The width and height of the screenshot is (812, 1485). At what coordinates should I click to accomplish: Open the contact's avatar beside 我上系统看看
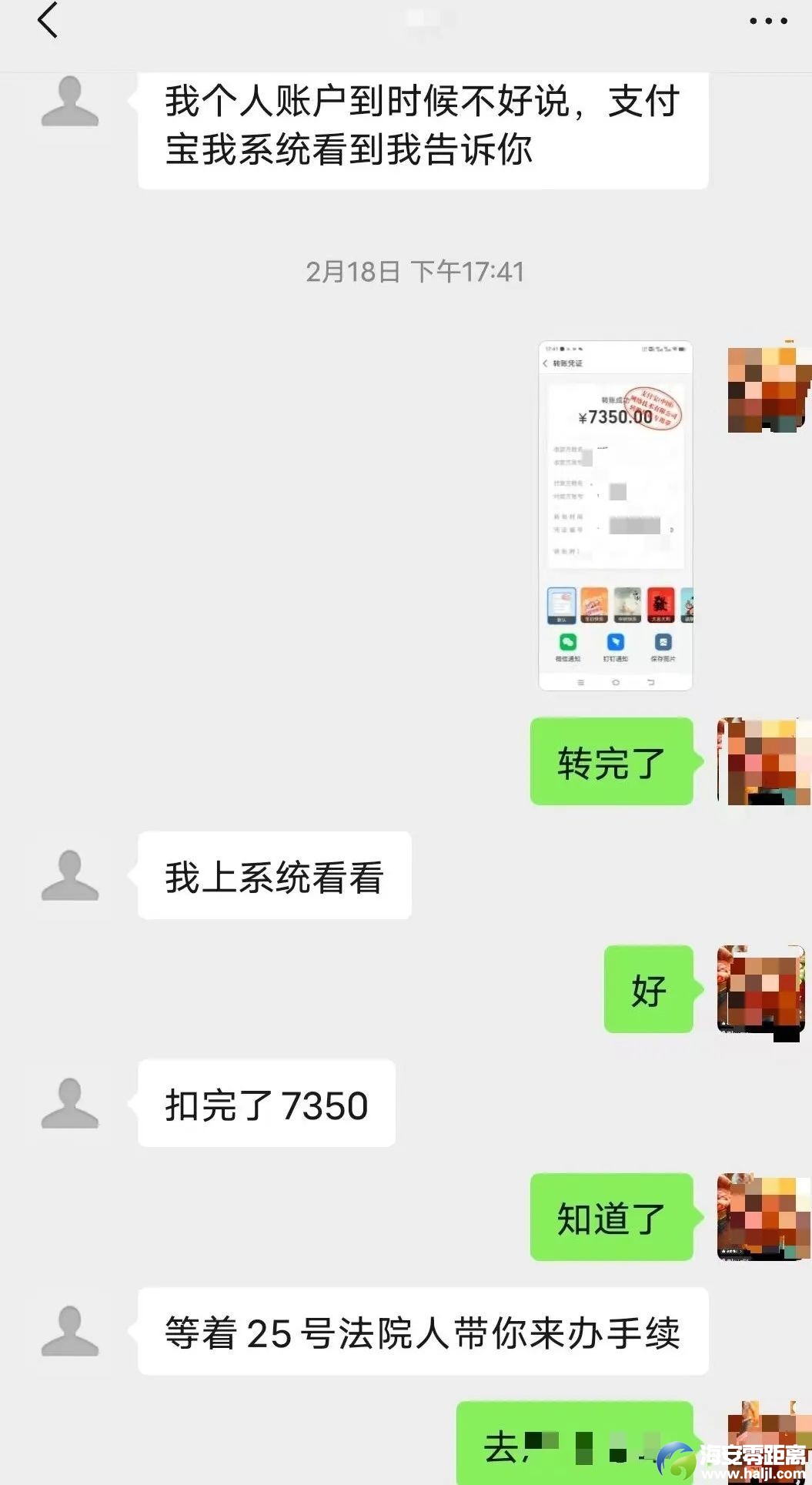[x=70, y=875]
